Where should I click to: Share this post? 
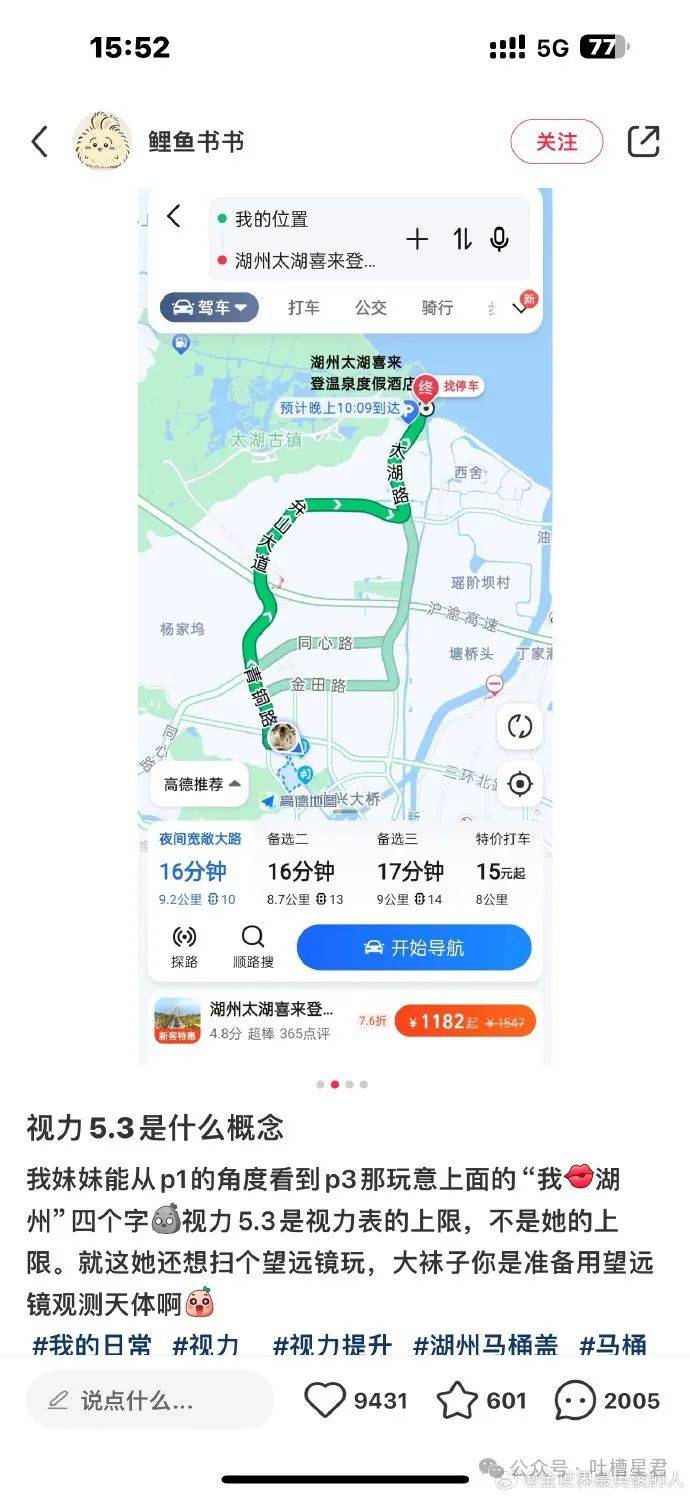pyautogui.click(x=643, y=142)
